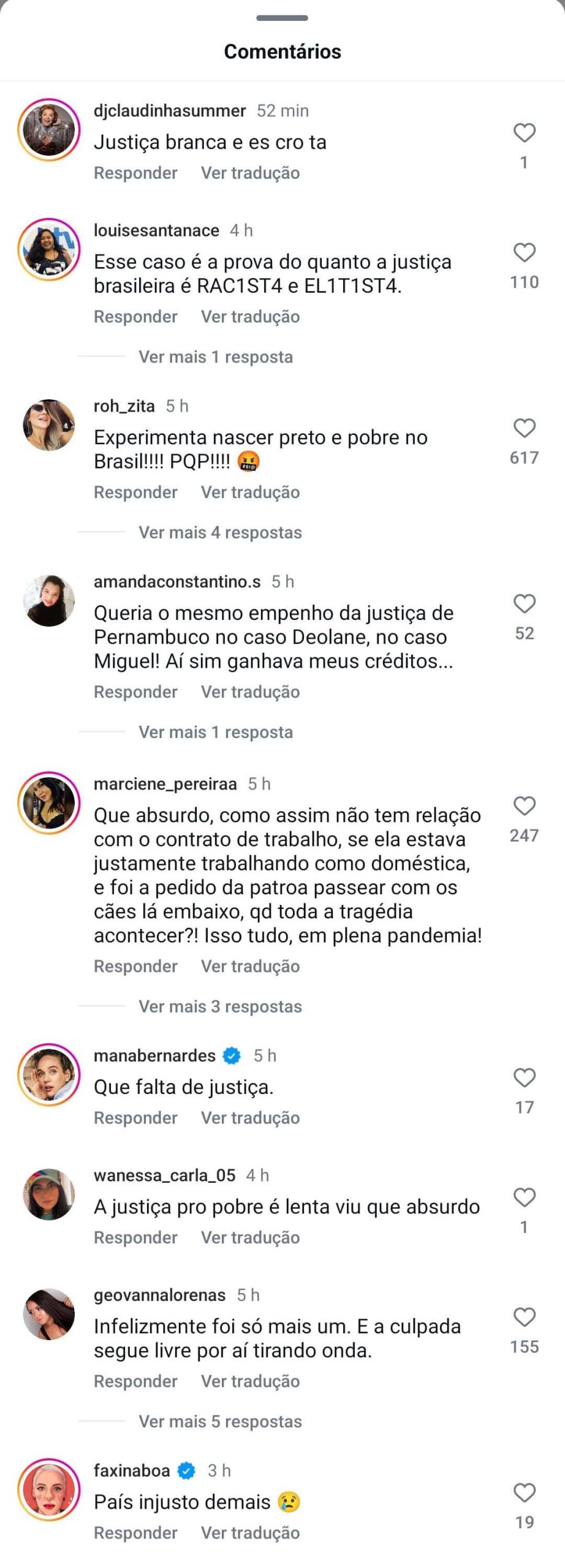Reply to amandaconstantino.s's comment
Viewport: 565px width, 1568px height.
[x=135, y=692]
